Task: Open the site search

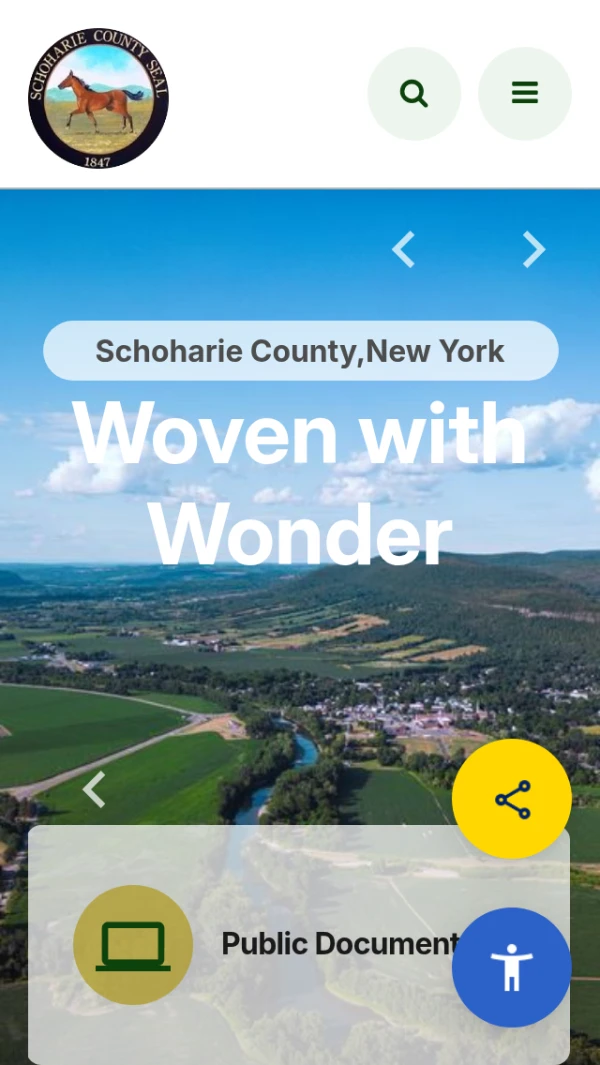Action: point(414,94)
